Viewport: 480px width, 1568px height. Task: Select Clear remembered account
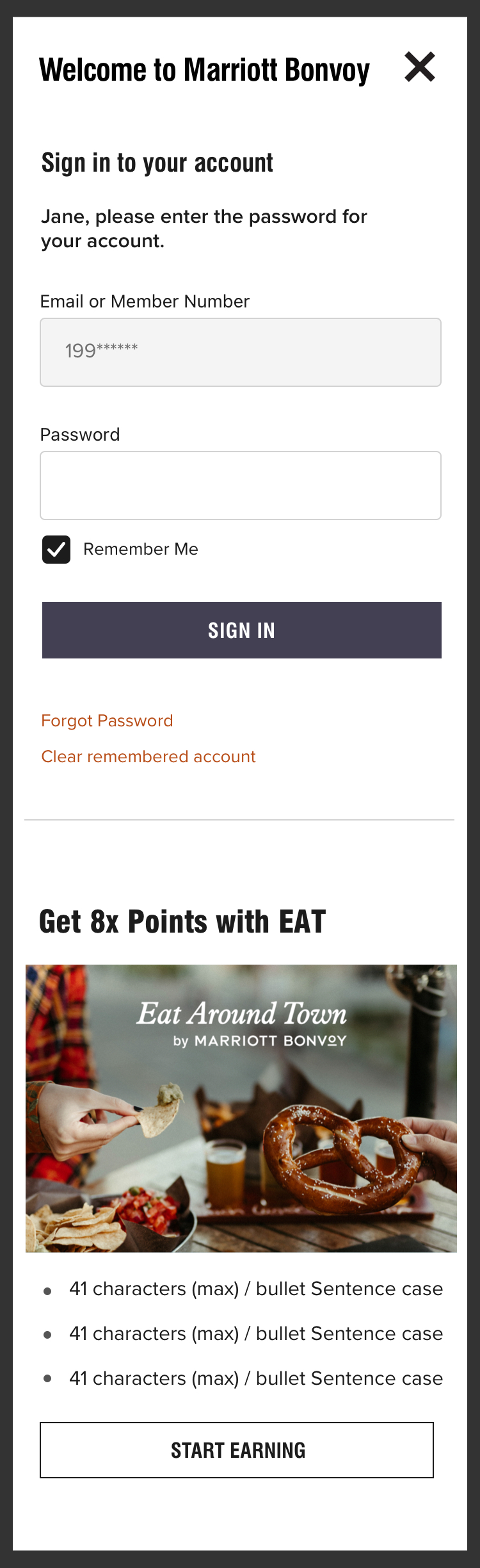tap(148, 756)
